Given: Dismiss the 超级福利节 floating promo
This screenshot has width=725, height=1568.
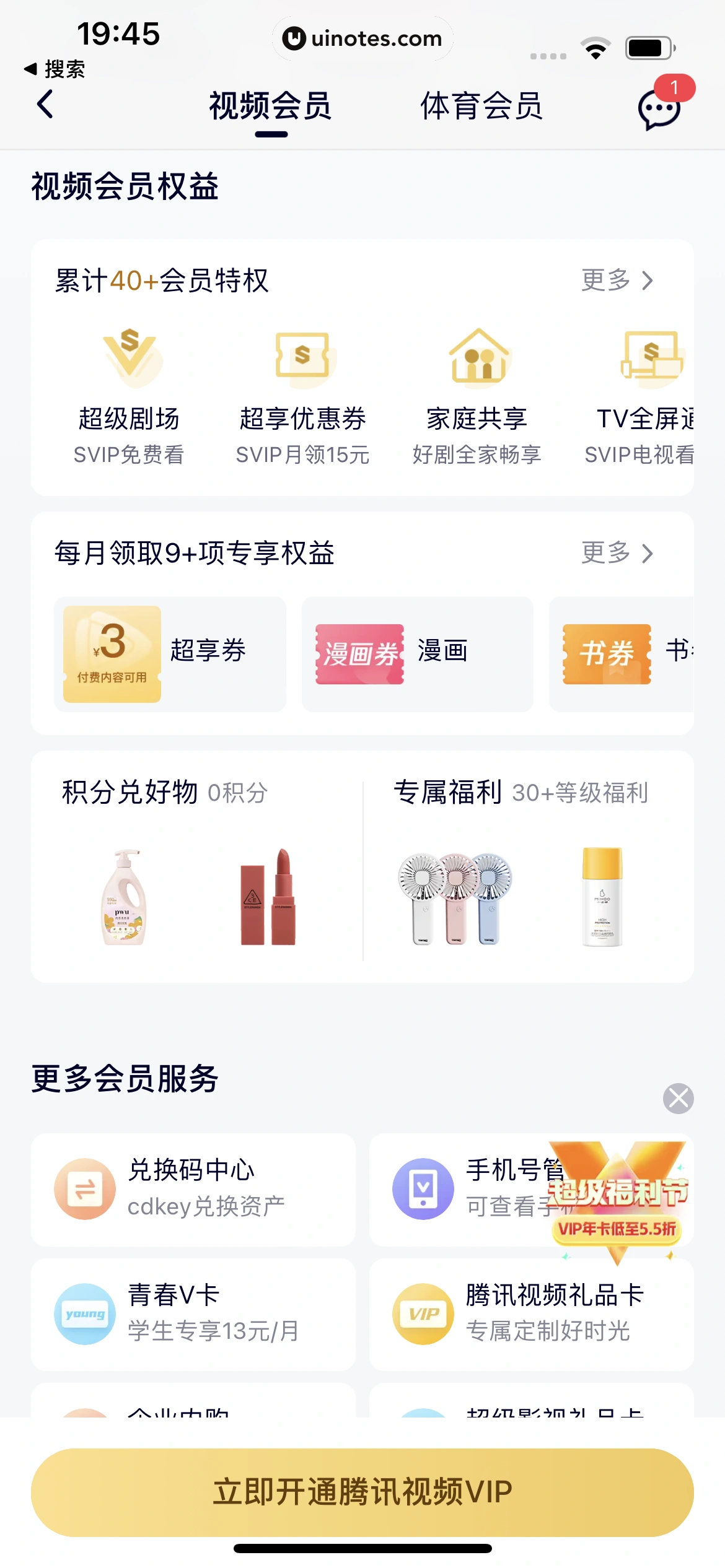Looking at the screenshot, I should (x=678, y=1099).
